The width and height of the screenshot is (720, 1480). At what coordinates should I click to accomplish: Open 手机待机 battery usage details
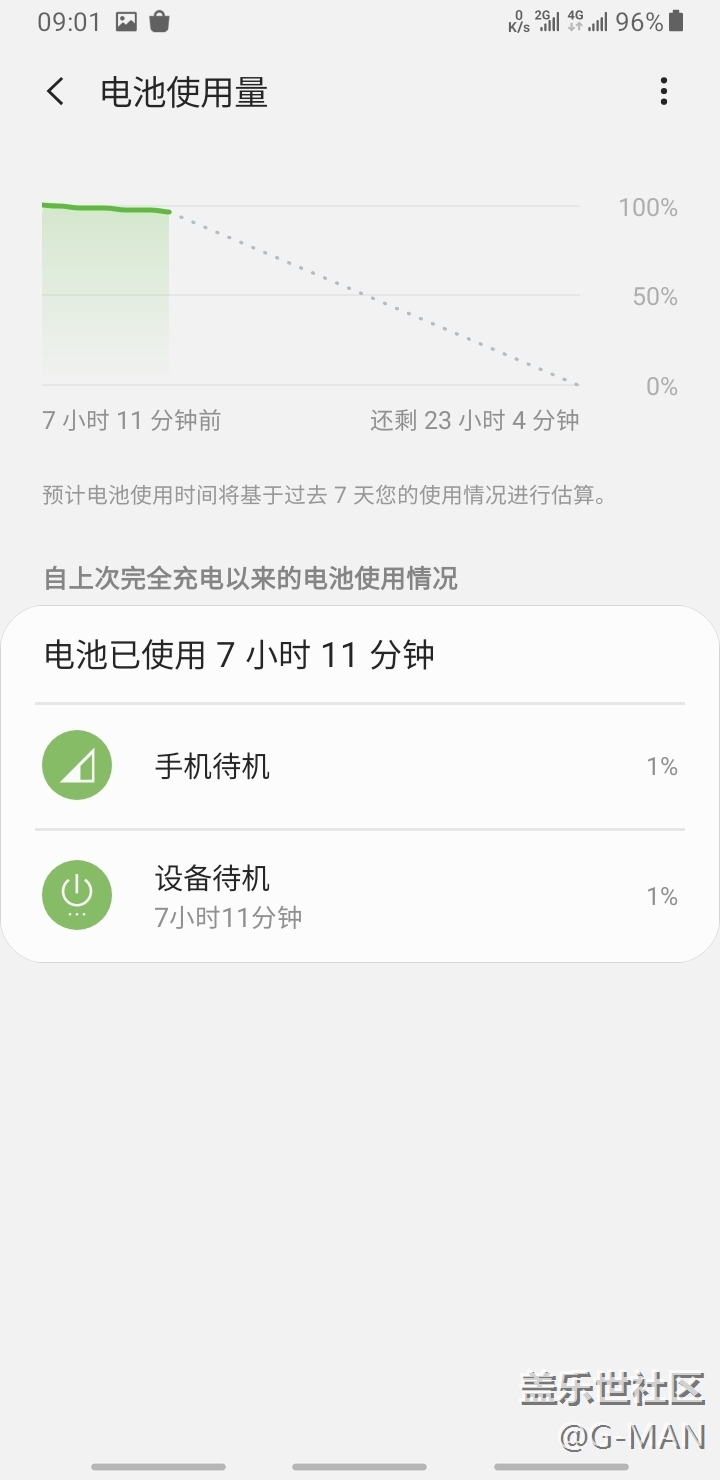(360, 767)
